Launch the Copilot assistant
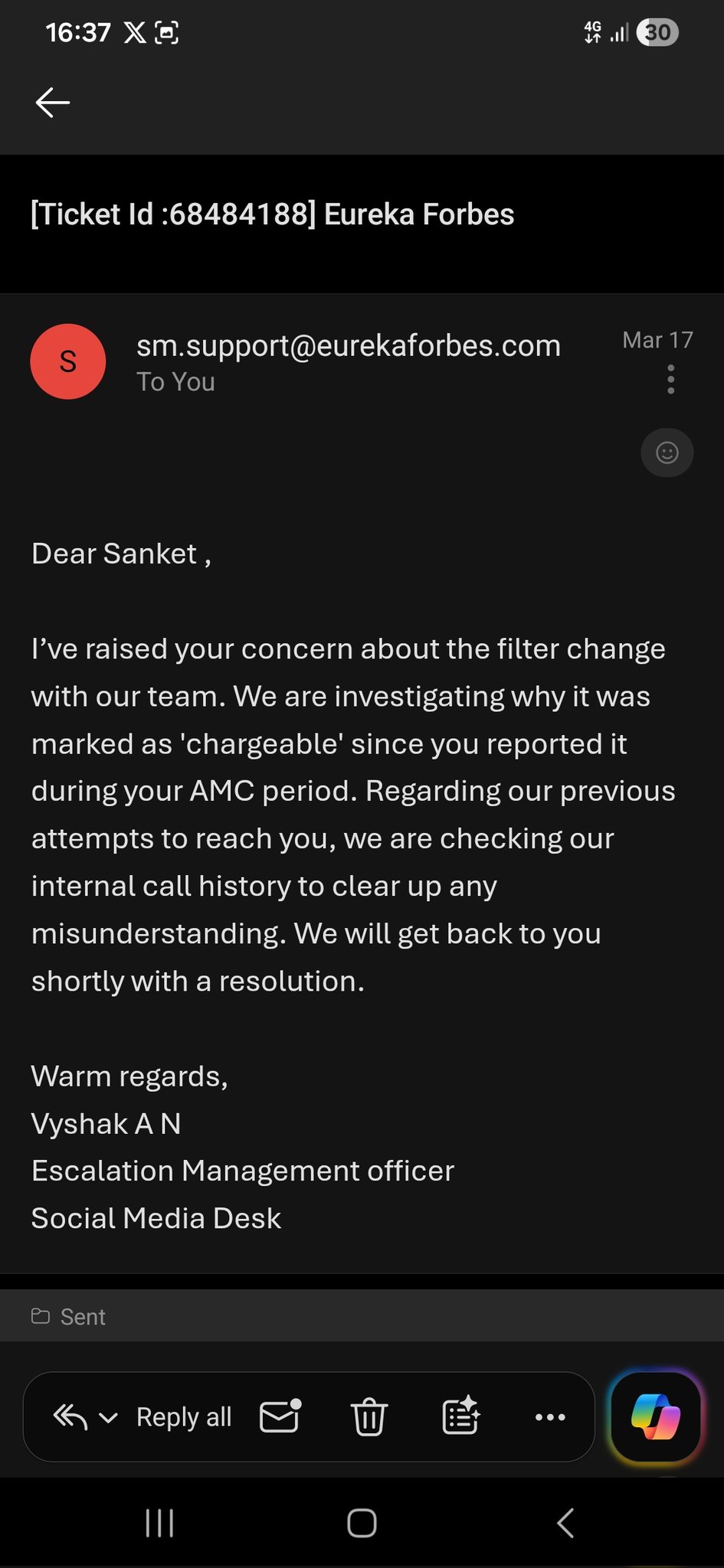The height and width of the screenshot is (1568, 724). tap(655, 1417)
